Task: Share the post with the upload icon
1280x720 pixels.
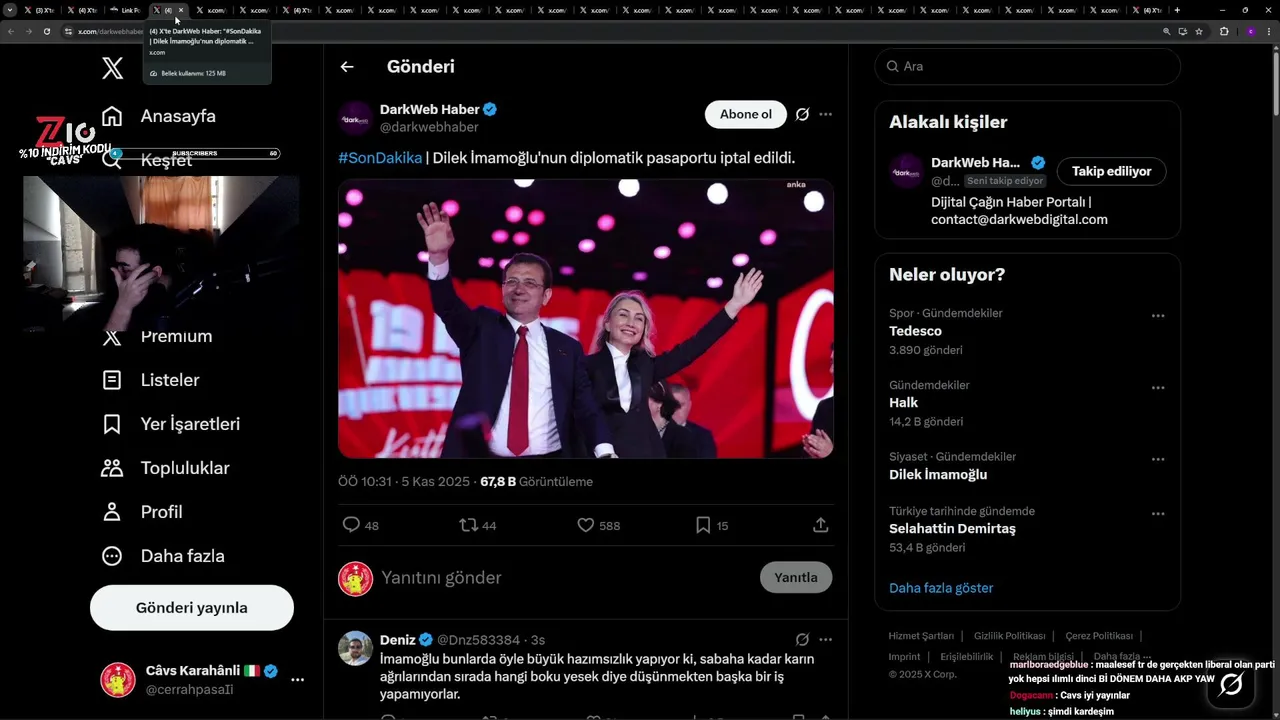Action: click(820, 525)
